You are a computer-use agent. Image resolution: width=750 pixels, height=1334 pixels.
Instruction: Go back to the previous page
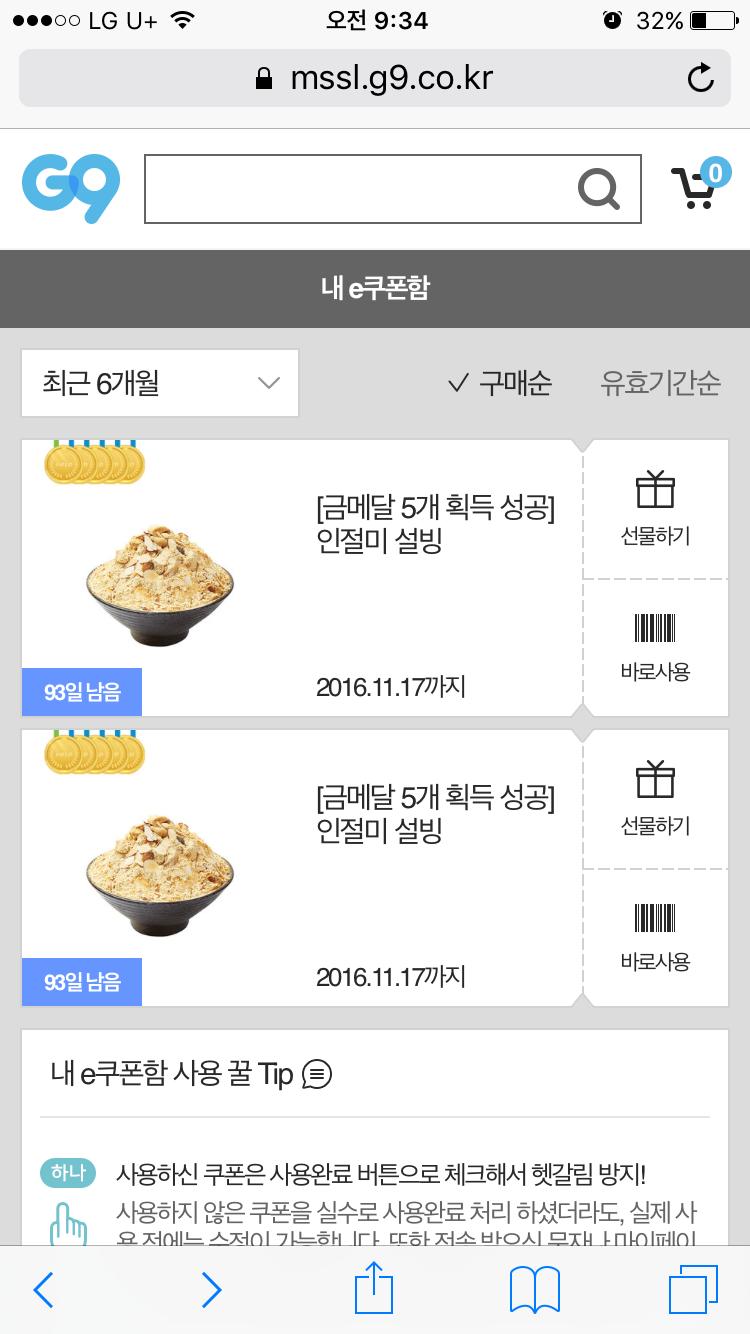pyautogui.click(x=43, y=1290)
